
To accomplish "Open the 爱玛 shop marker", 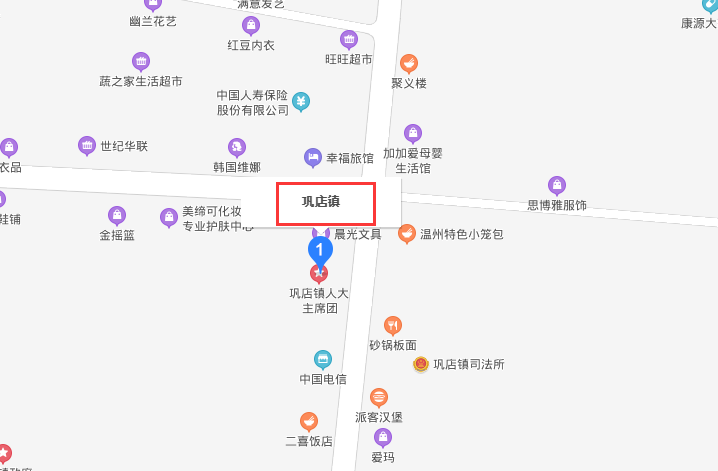I will click(383, 437).
